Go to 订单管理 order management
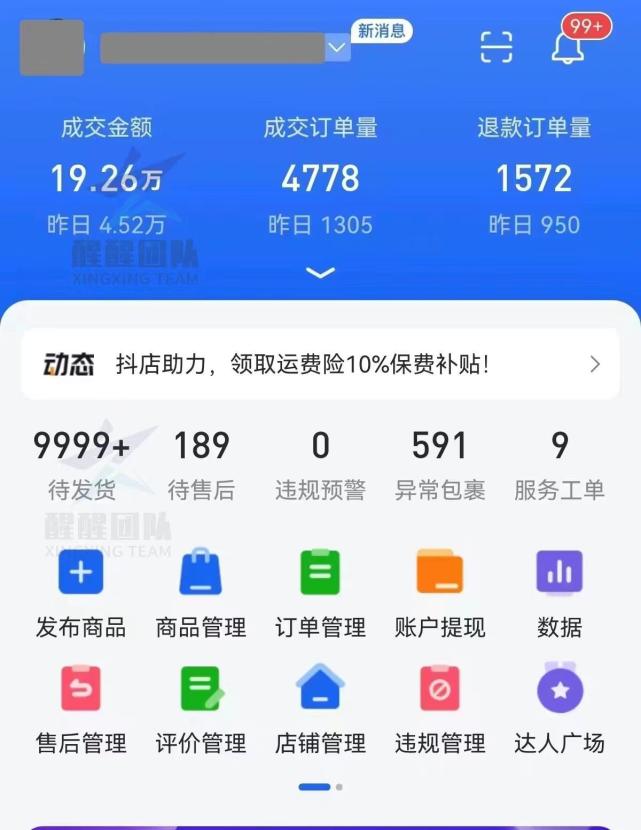This screenshot has height=830, width=641. (x=320, y=592)
